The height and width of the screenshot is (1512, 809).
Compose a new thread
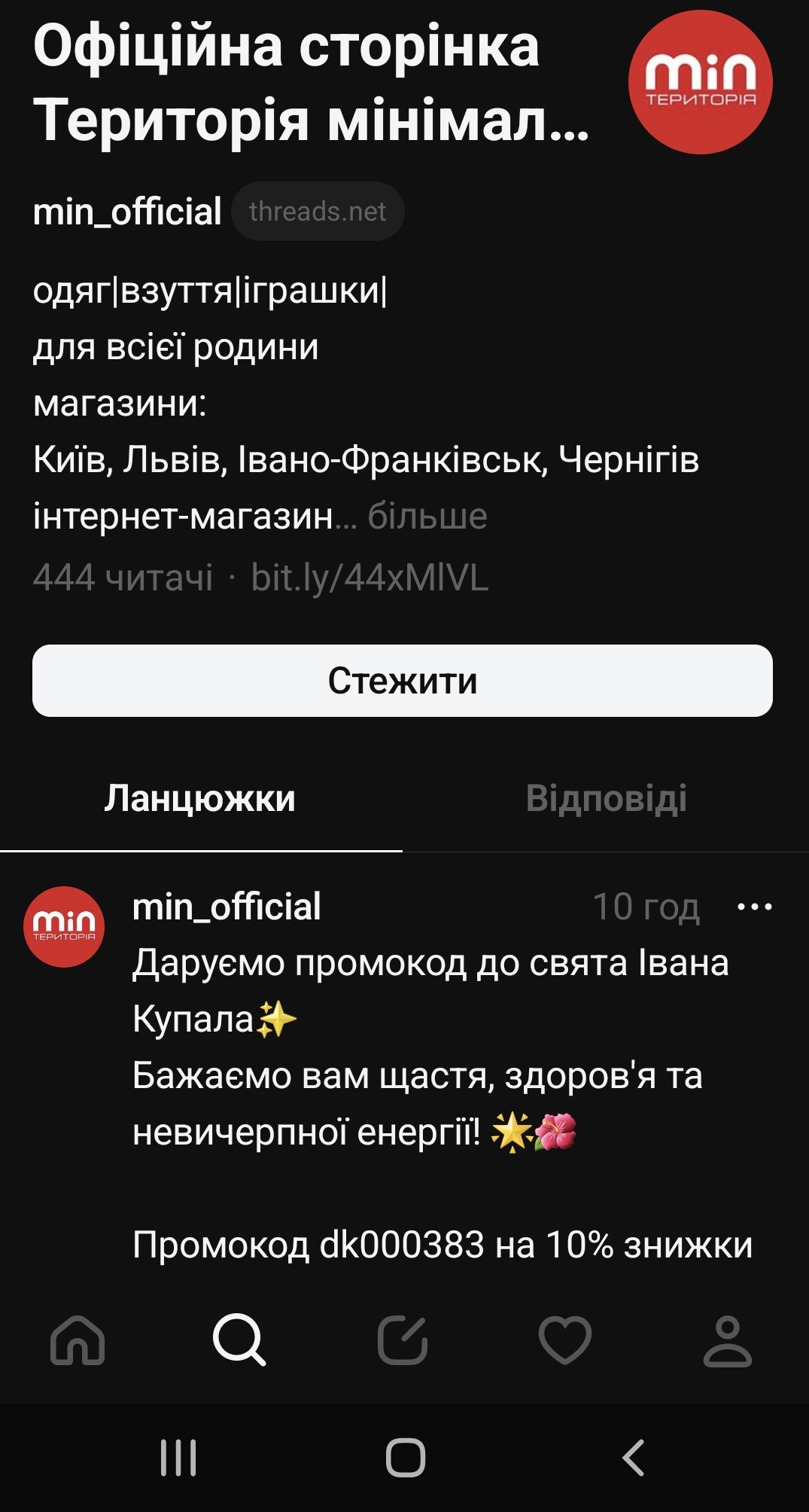click(x=403, y=1340)
